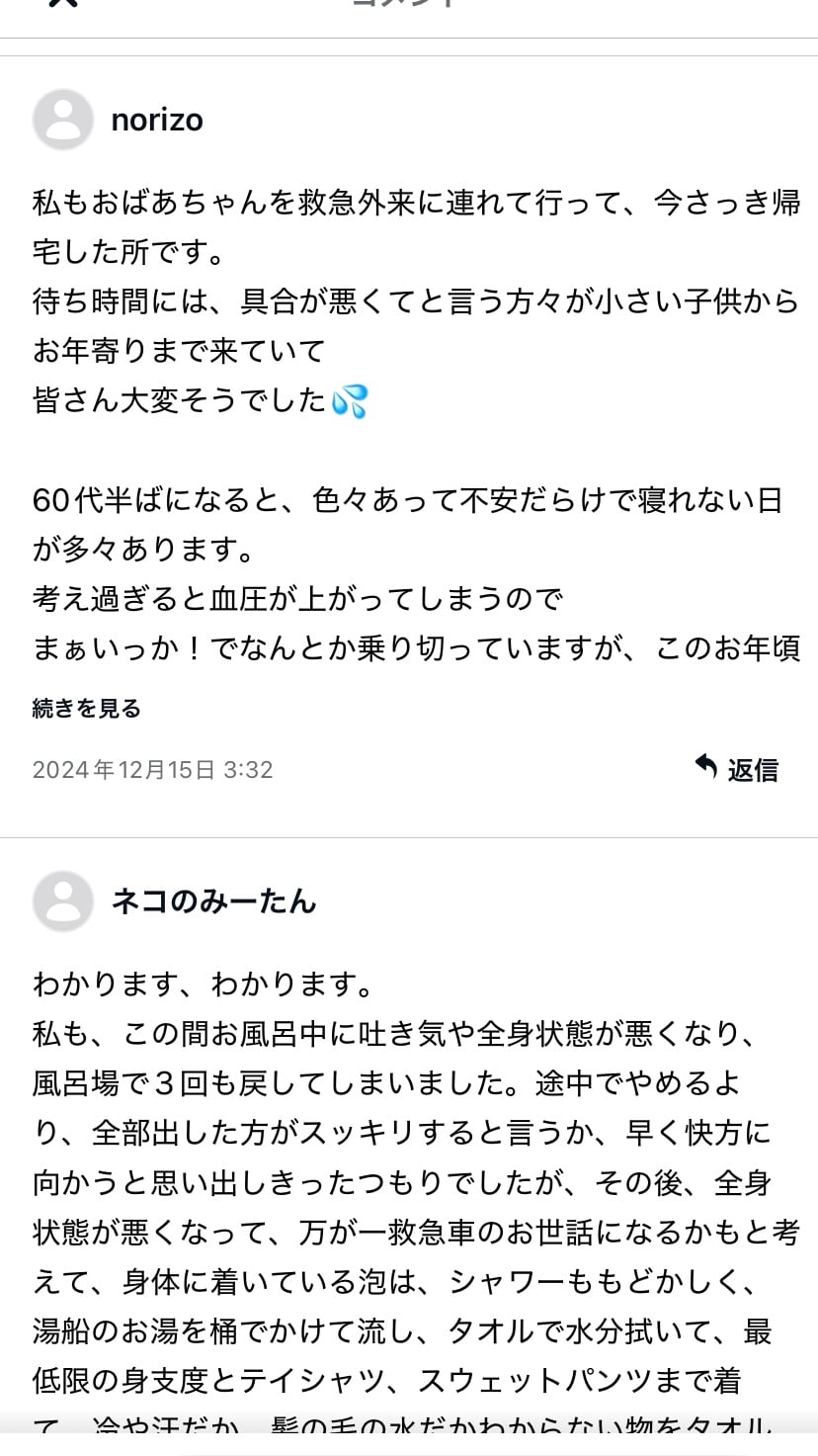Viewport: 818px width, 1456px height.
Task: Open norizo's profile avatar
Action: (x=63, y=120)
